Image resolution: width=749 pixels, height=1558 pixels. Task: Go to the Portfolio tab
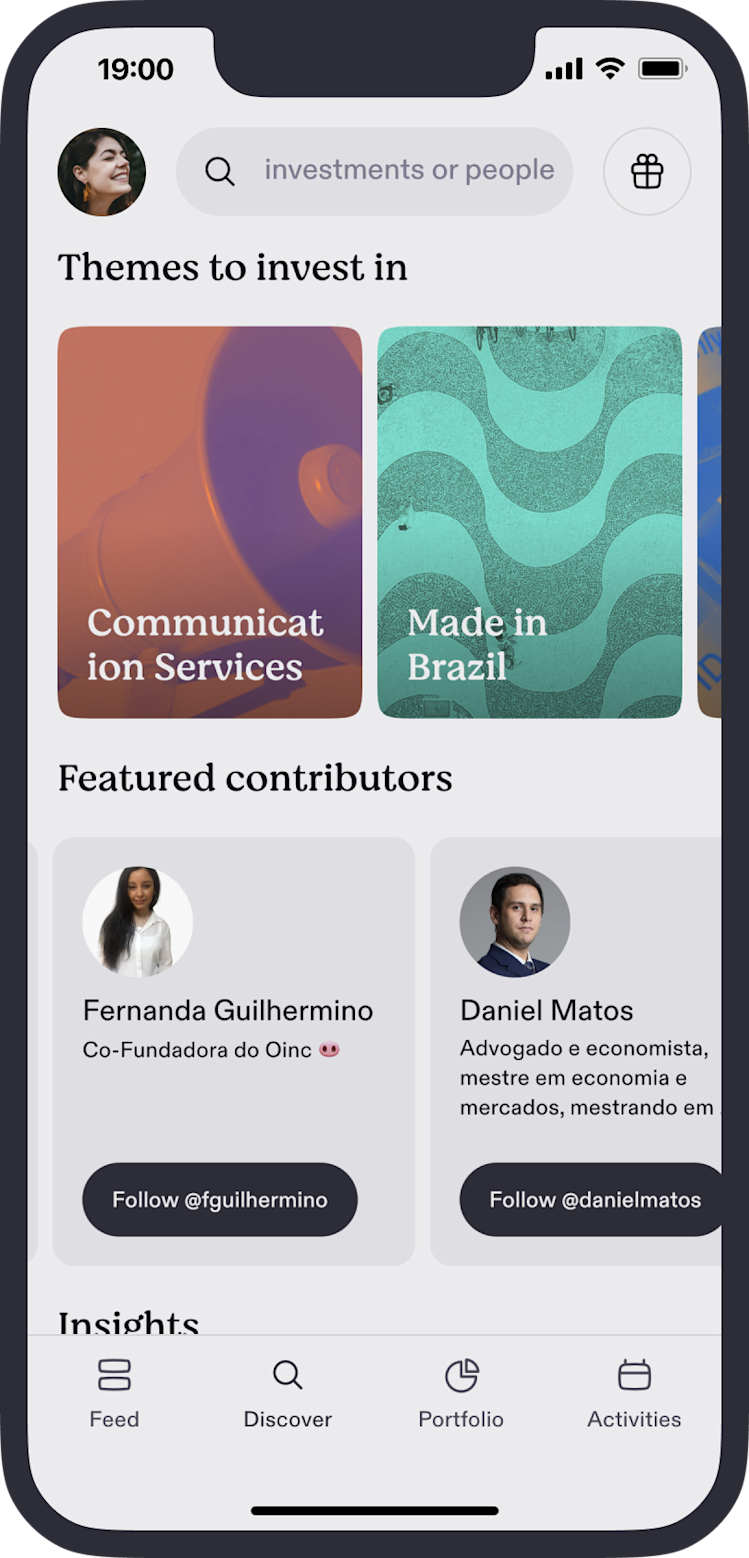click(x=461, y=1393)
